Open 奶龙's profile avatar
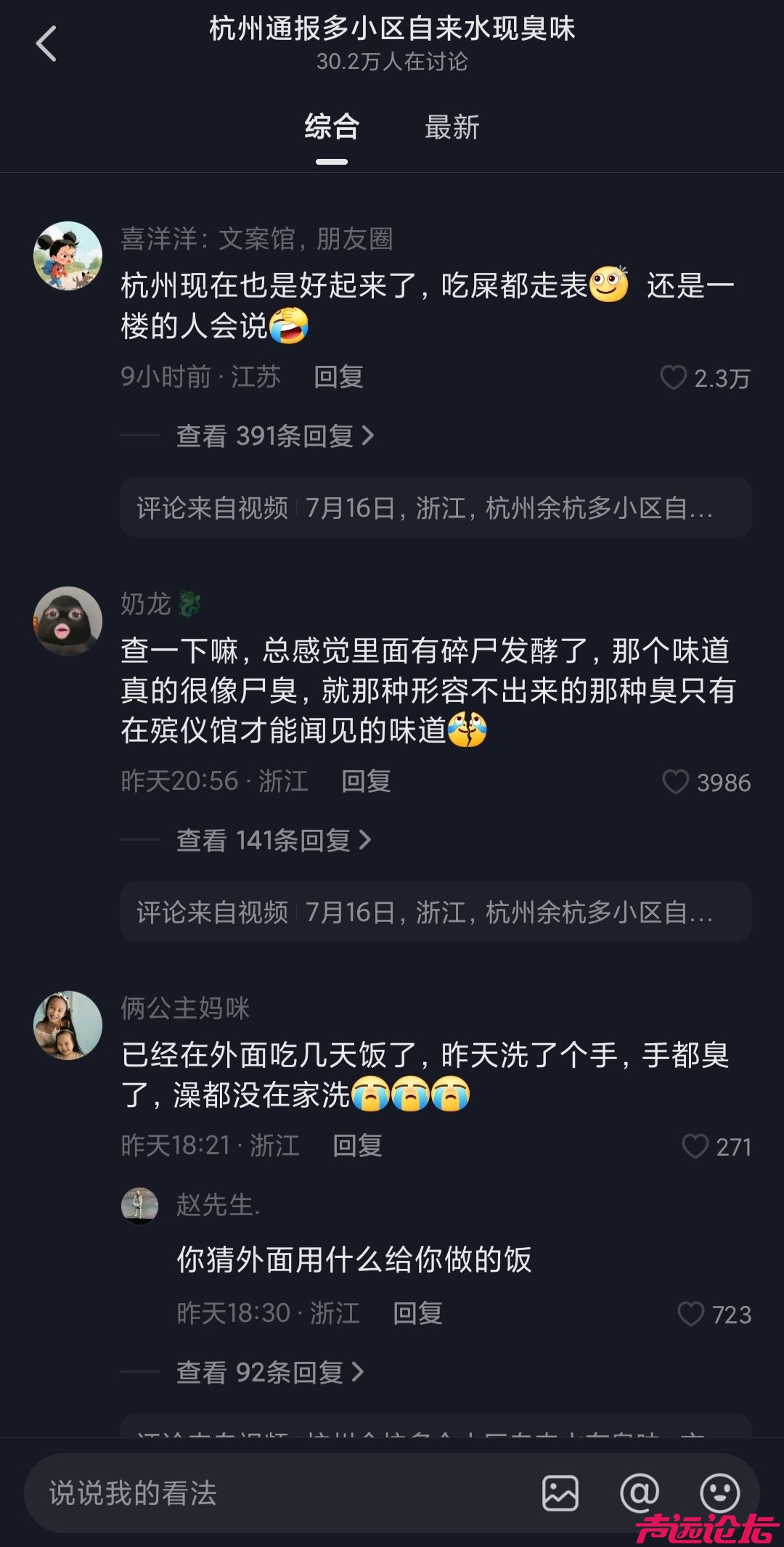 pyautogui.click(x=68, y=621)
